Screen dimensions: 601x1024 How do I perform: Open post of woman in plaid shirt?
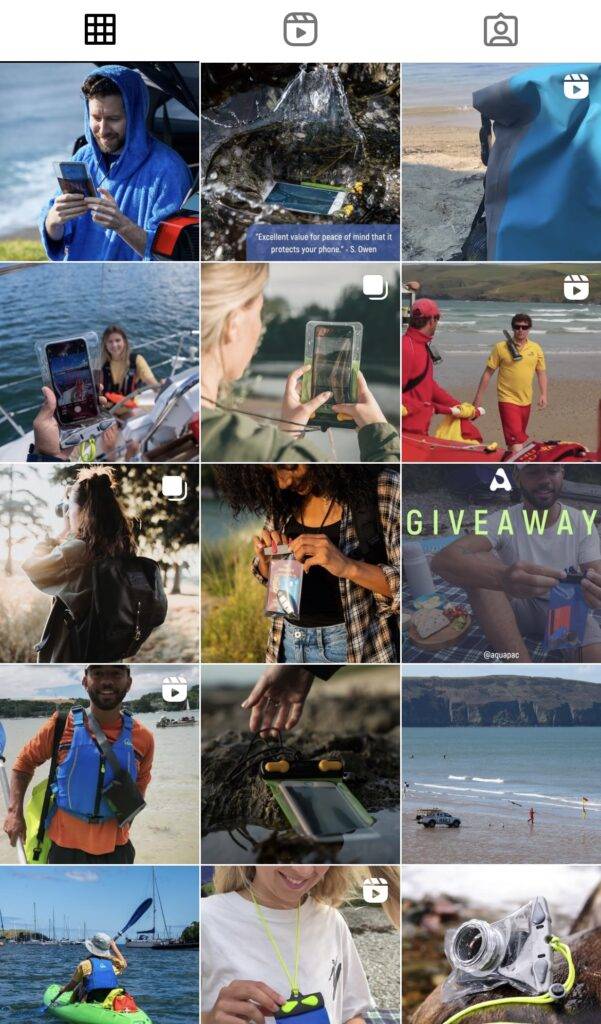tap(300, 563)
